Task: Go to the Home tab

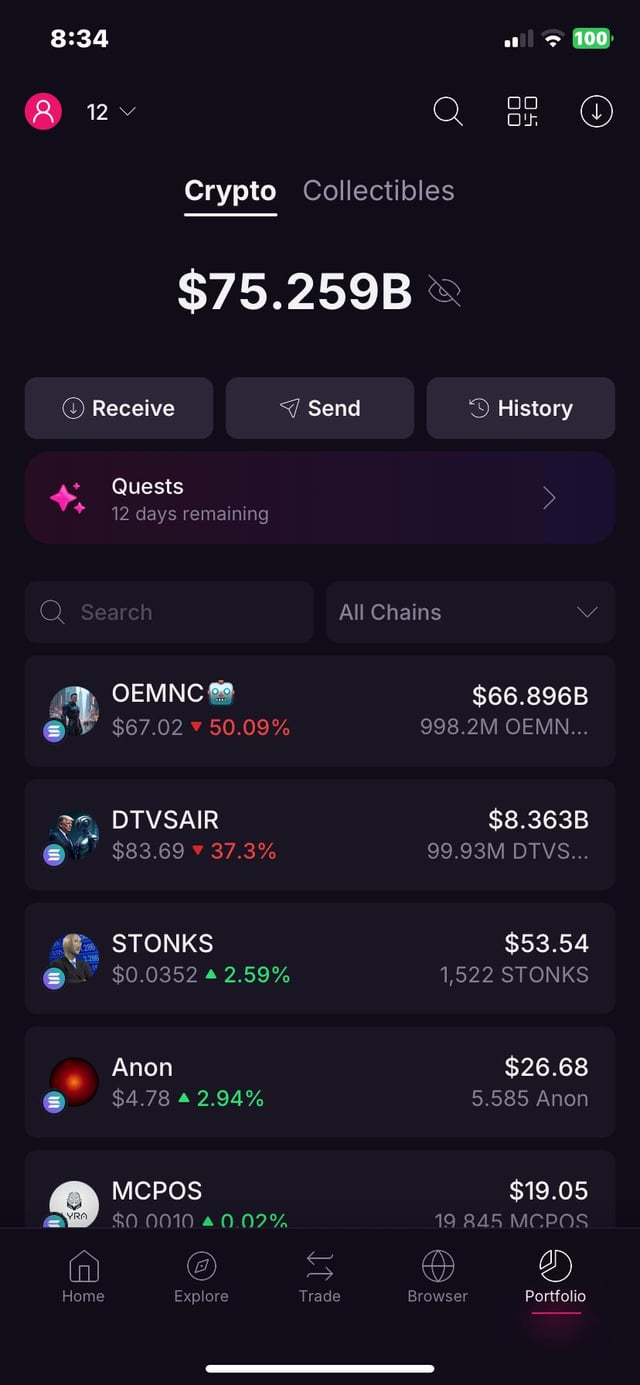Action: coord(83,1277)
